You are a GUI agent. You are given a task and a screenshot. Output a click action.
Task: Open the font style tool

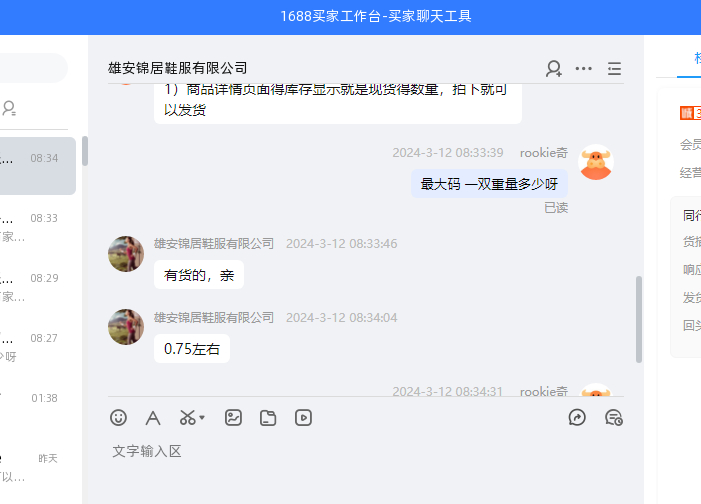click(153, 417)
